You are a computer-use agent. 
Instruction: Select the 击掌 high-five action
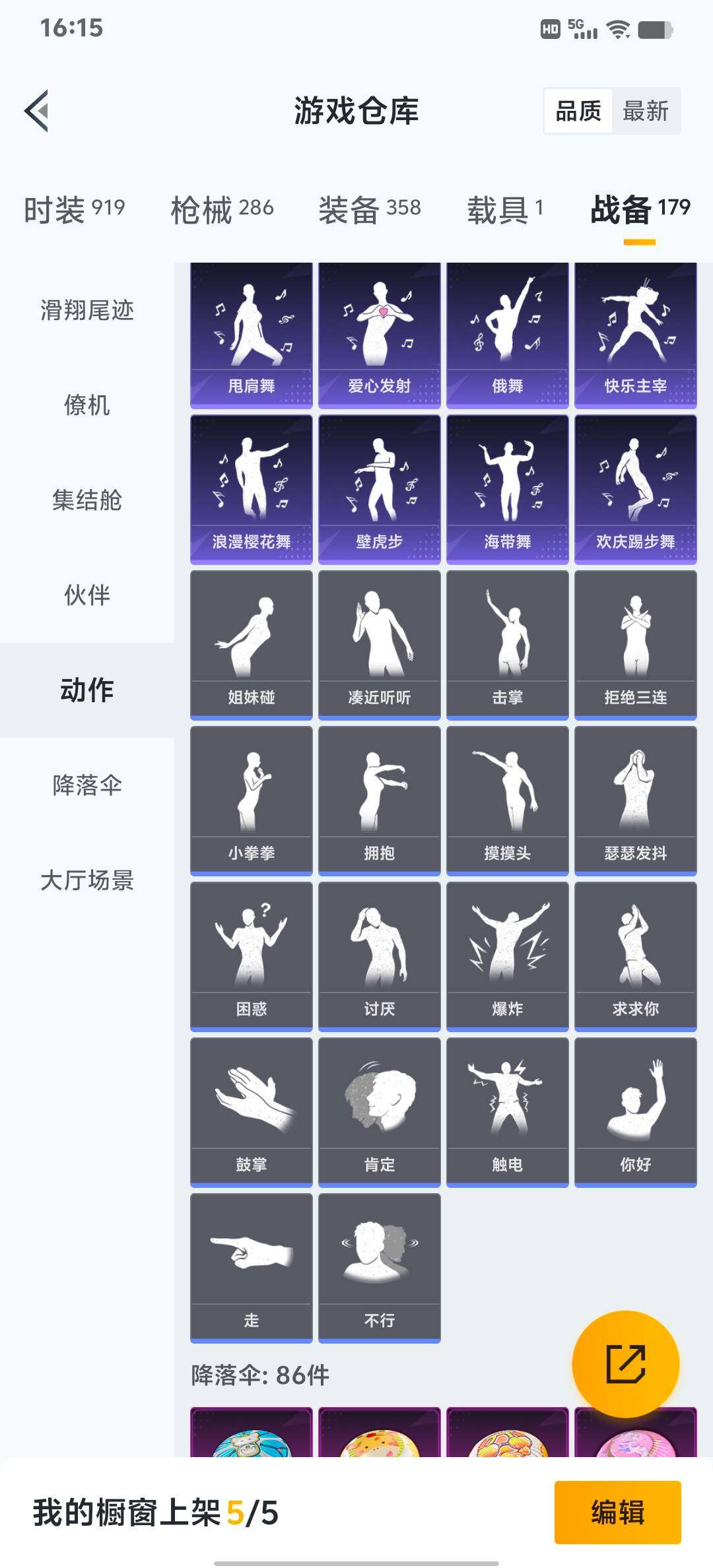[x=507, y=643]
